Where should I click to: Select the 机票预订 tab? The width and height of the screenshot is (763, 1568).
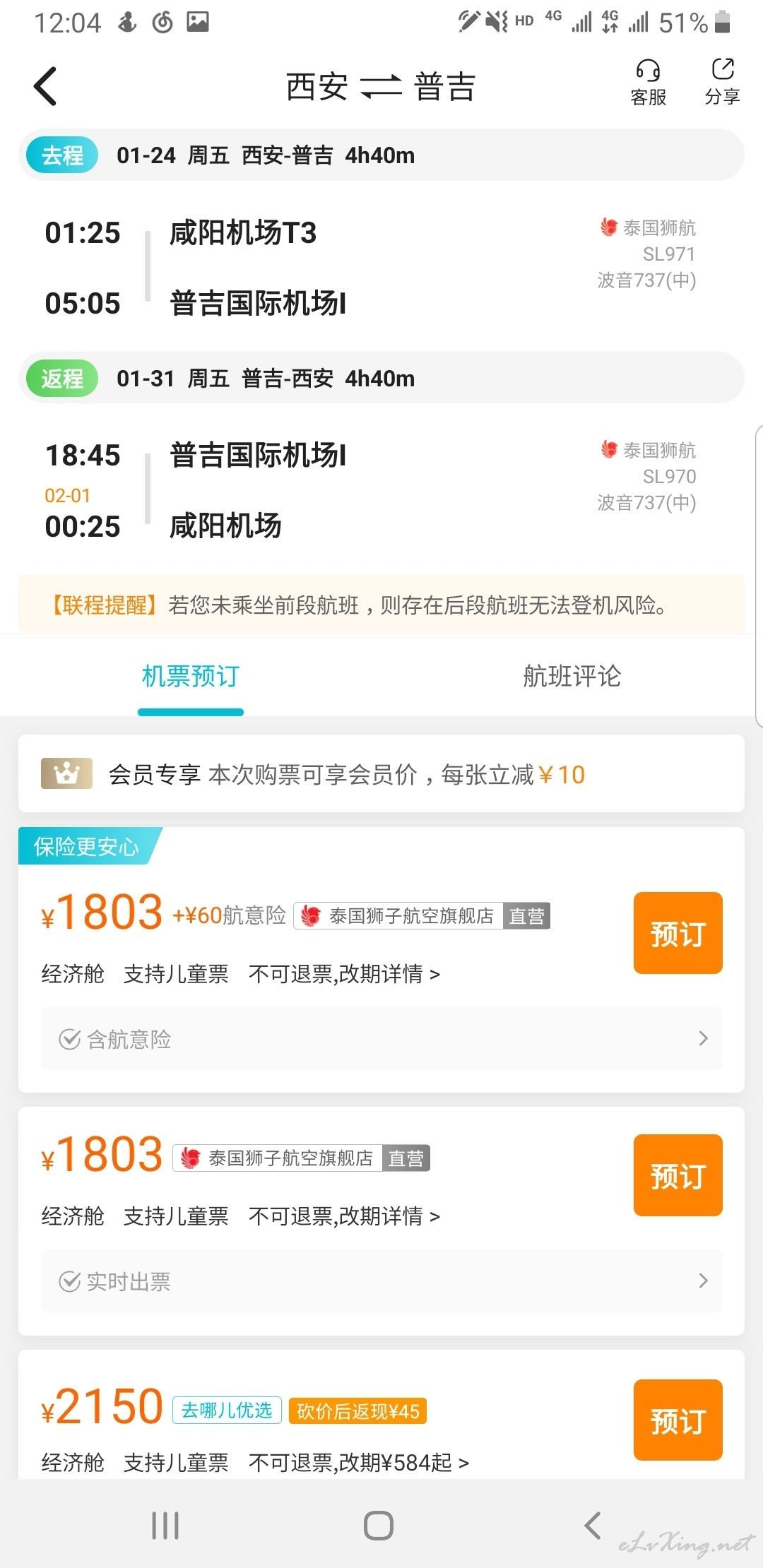tap(191, 676)
